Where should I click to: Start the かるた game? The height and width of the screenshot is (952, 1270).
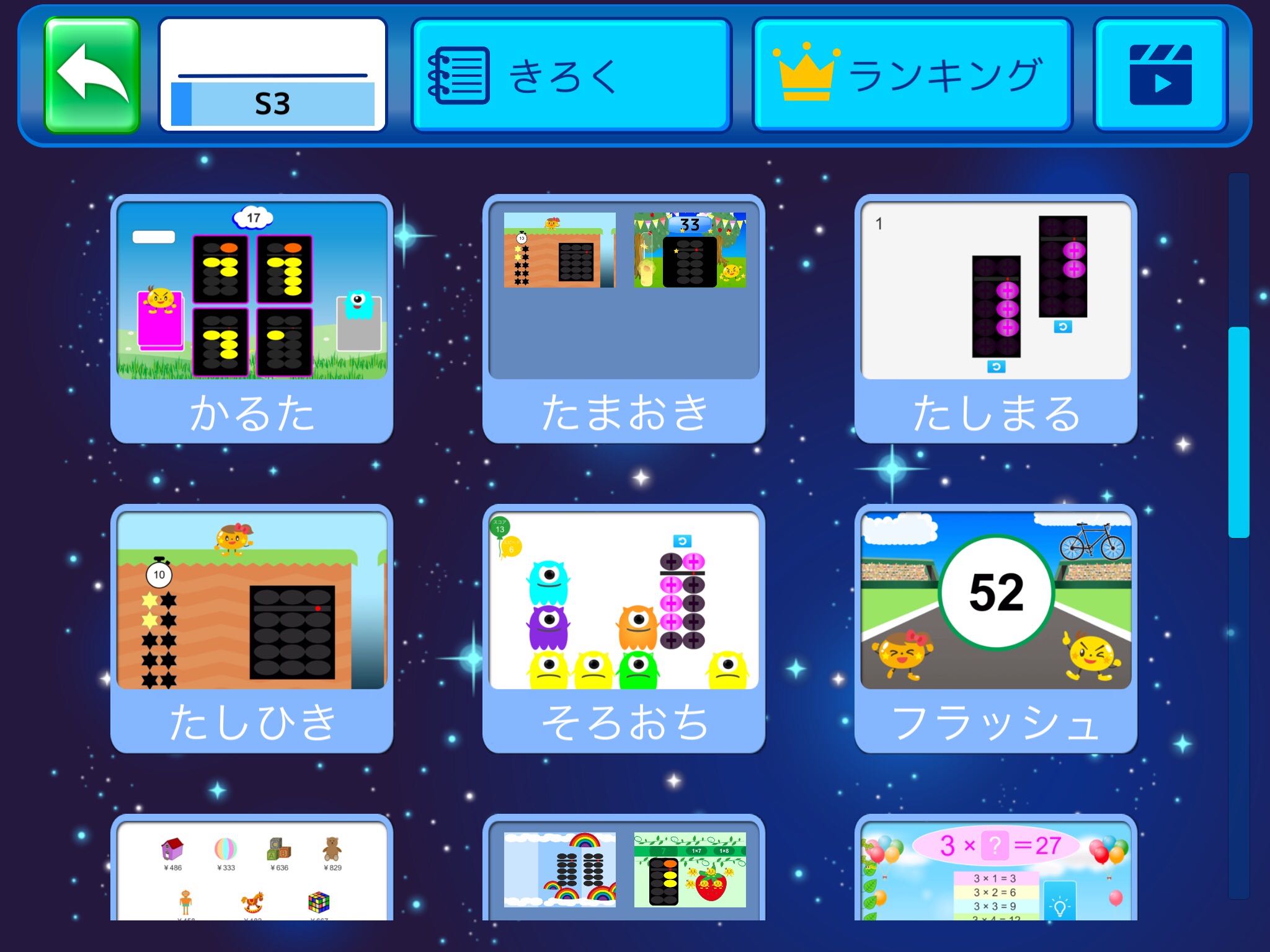tap(252, 319)
